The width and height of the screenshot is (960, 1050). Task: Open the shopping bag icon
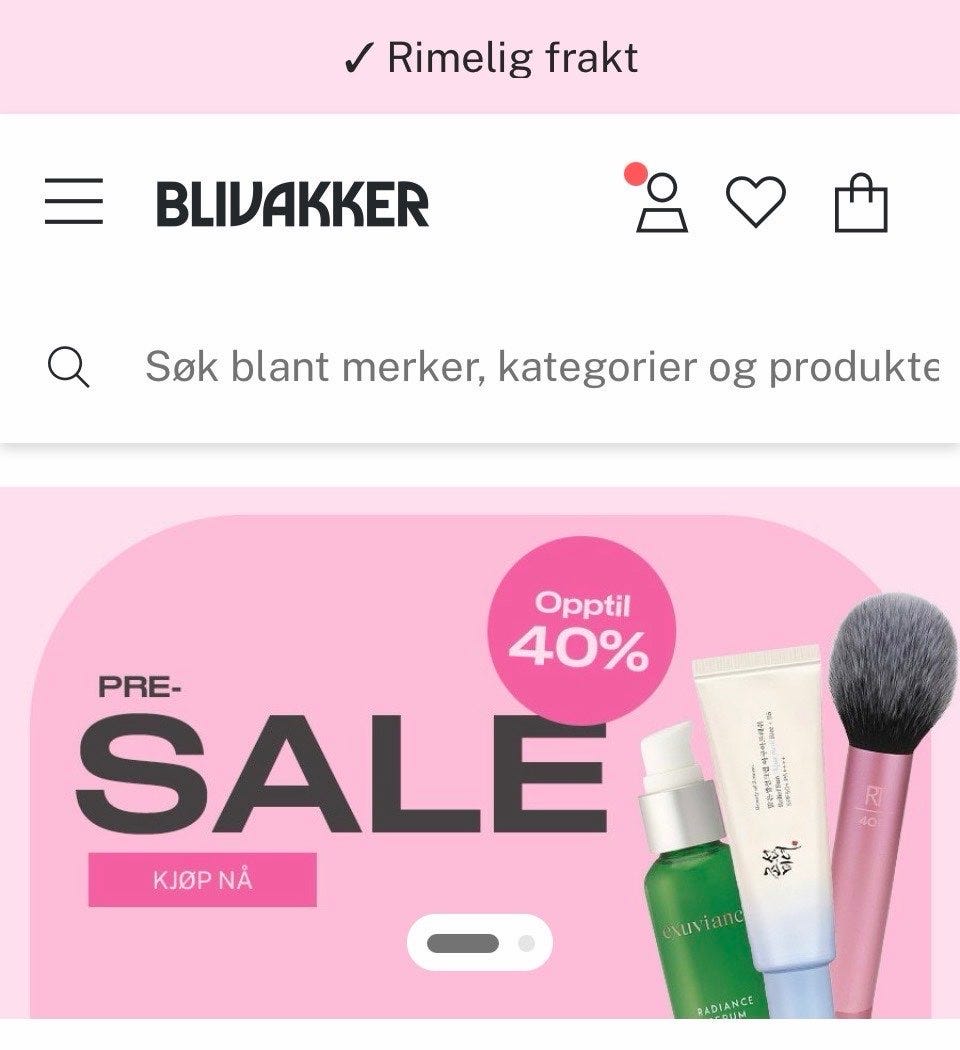click(862, 205)
